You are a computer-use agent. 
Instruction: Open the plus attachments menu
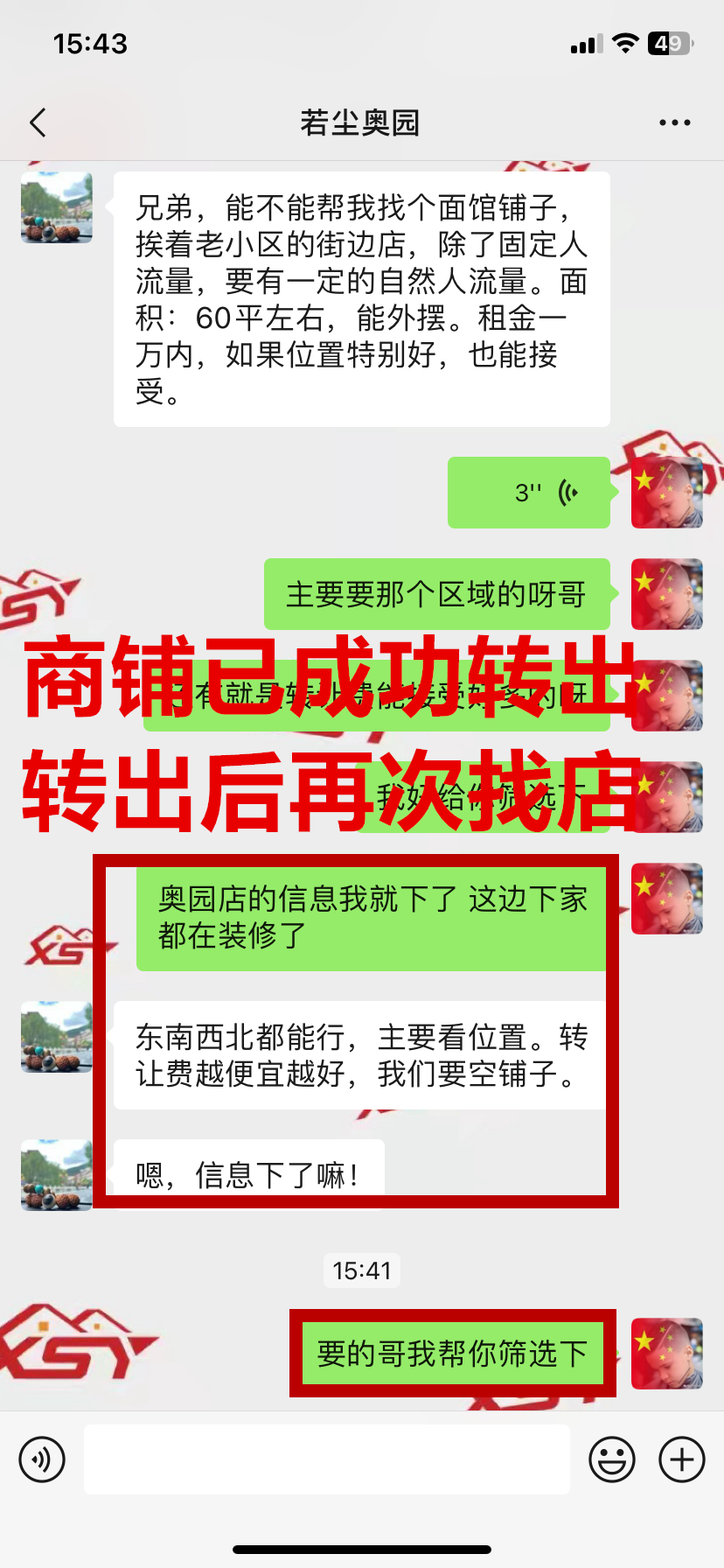[682, 1459]
